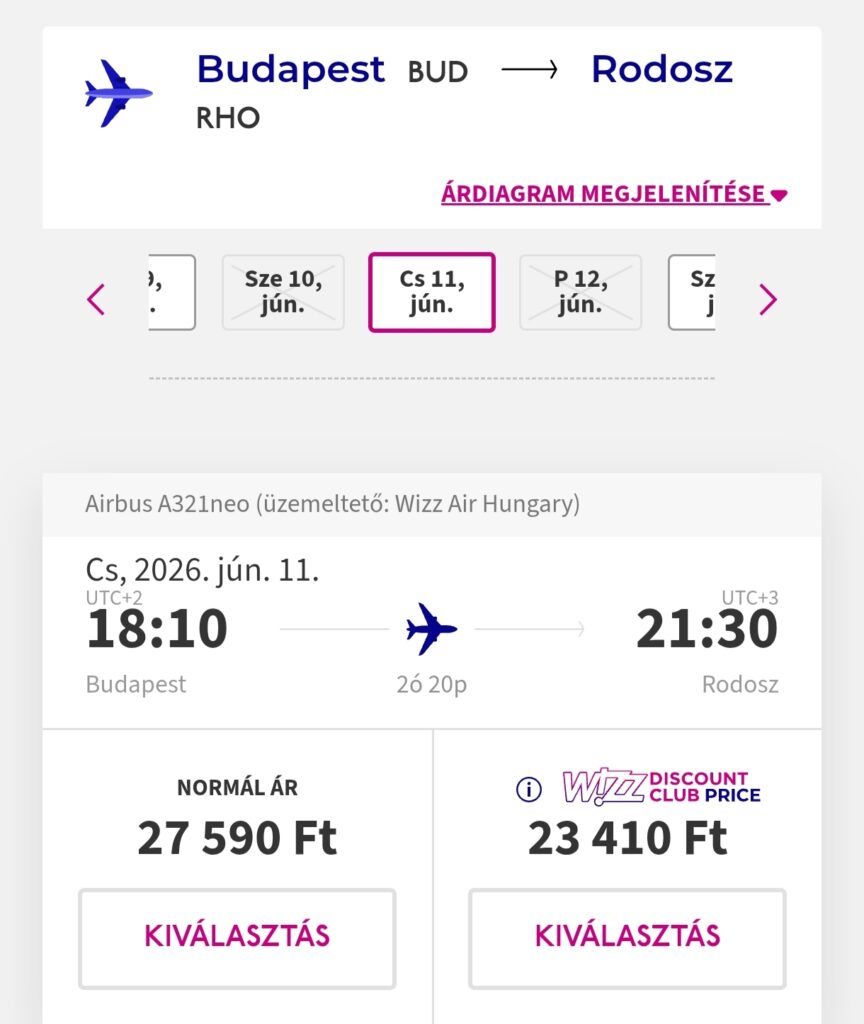This screenshot has width=864, height=1024.
Task: Open info icon next to Wizz Discount Club
Action: [528, 789]
